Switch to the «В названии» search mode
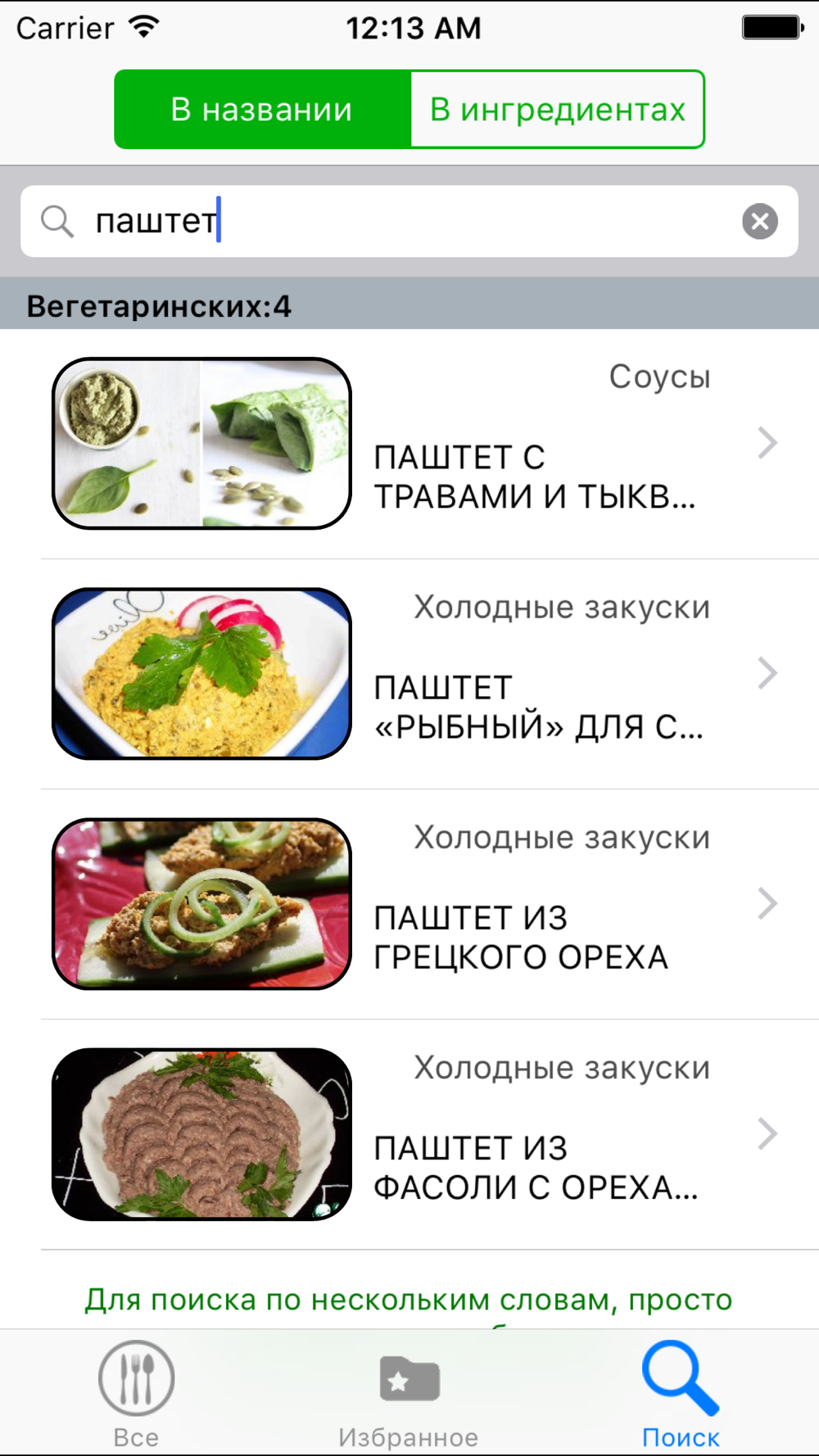 click(x=262, y=110)
